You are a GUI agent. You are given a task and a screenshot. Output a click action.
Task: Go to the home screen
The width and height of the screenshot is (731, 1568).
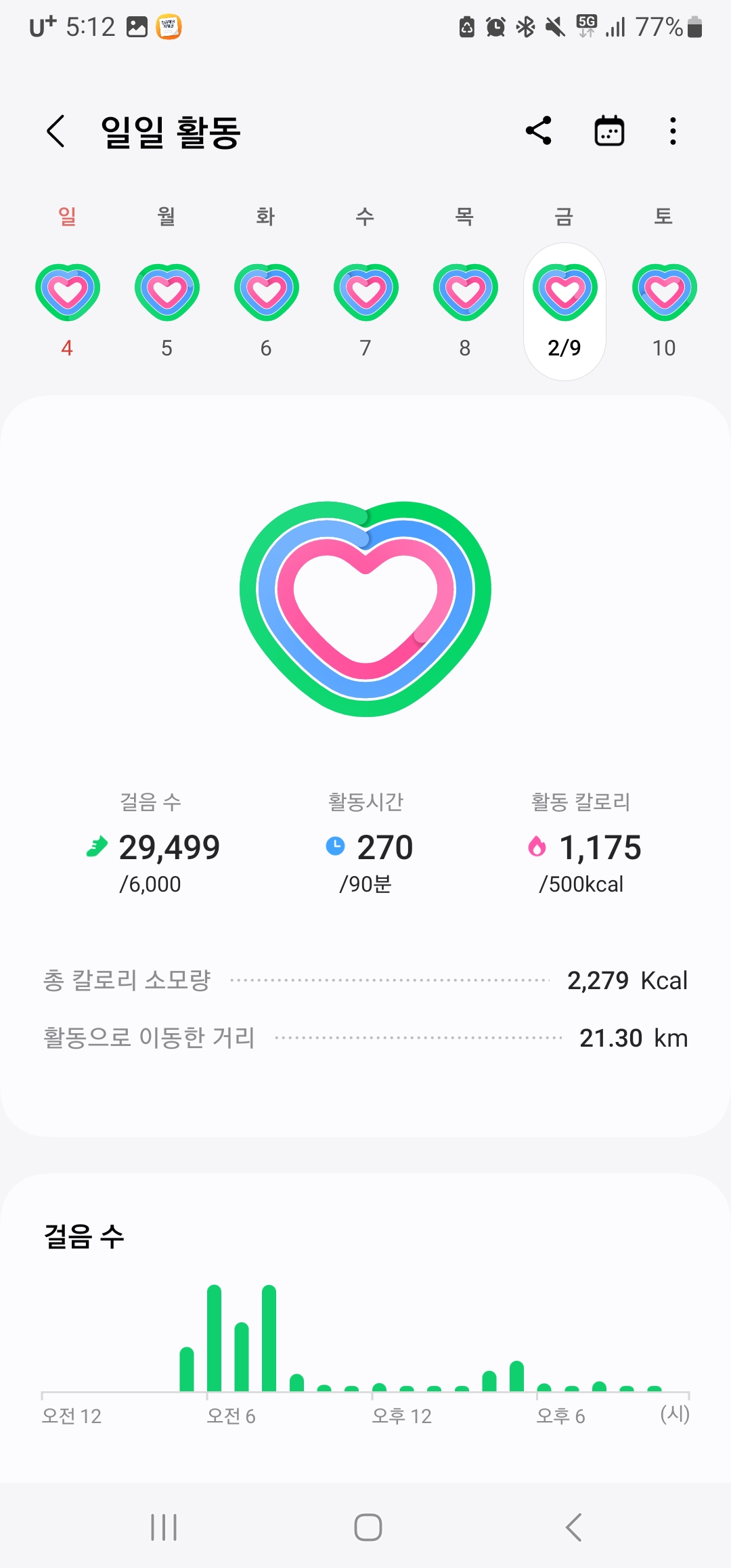coord(368,1527)
